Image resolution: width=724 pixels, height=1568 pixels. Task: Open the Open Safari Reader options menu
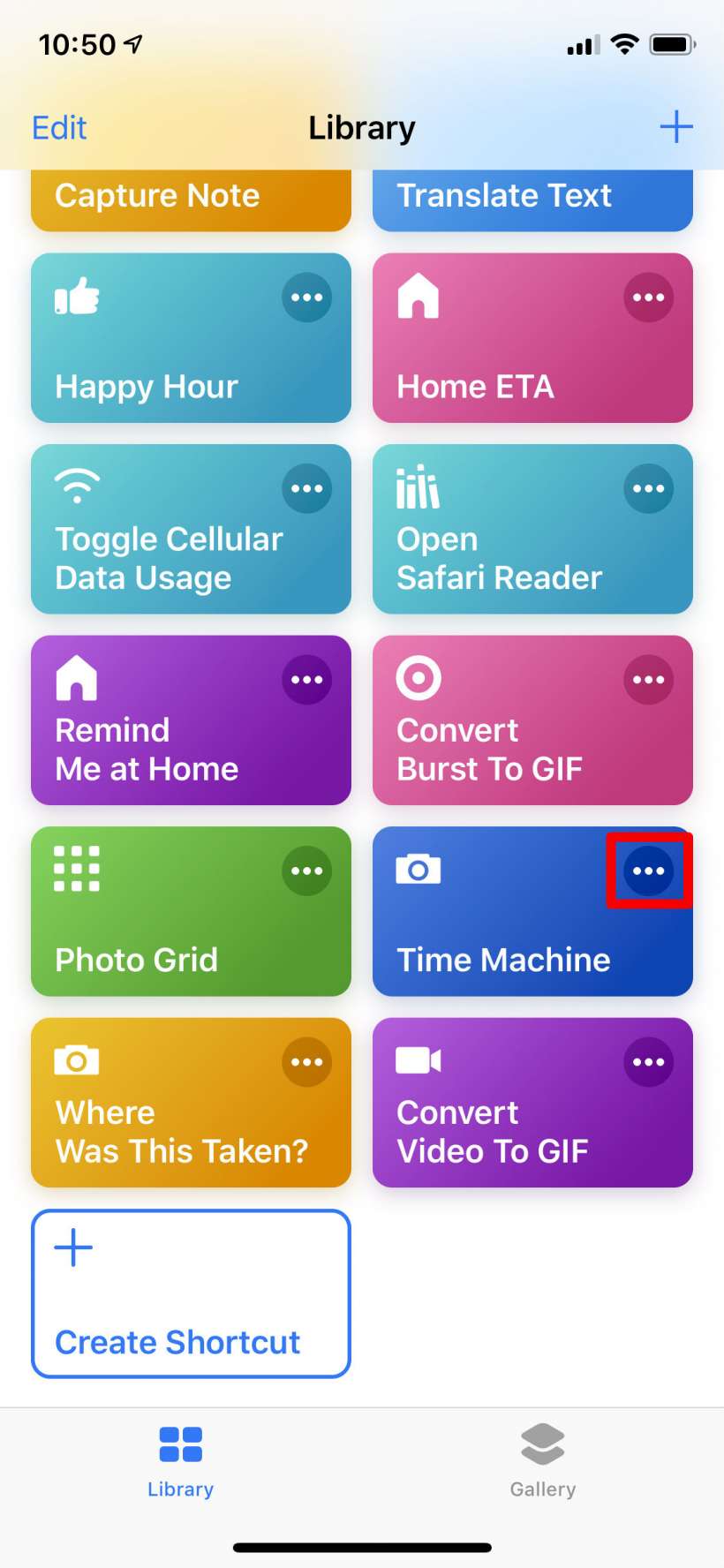click(648, 488)
